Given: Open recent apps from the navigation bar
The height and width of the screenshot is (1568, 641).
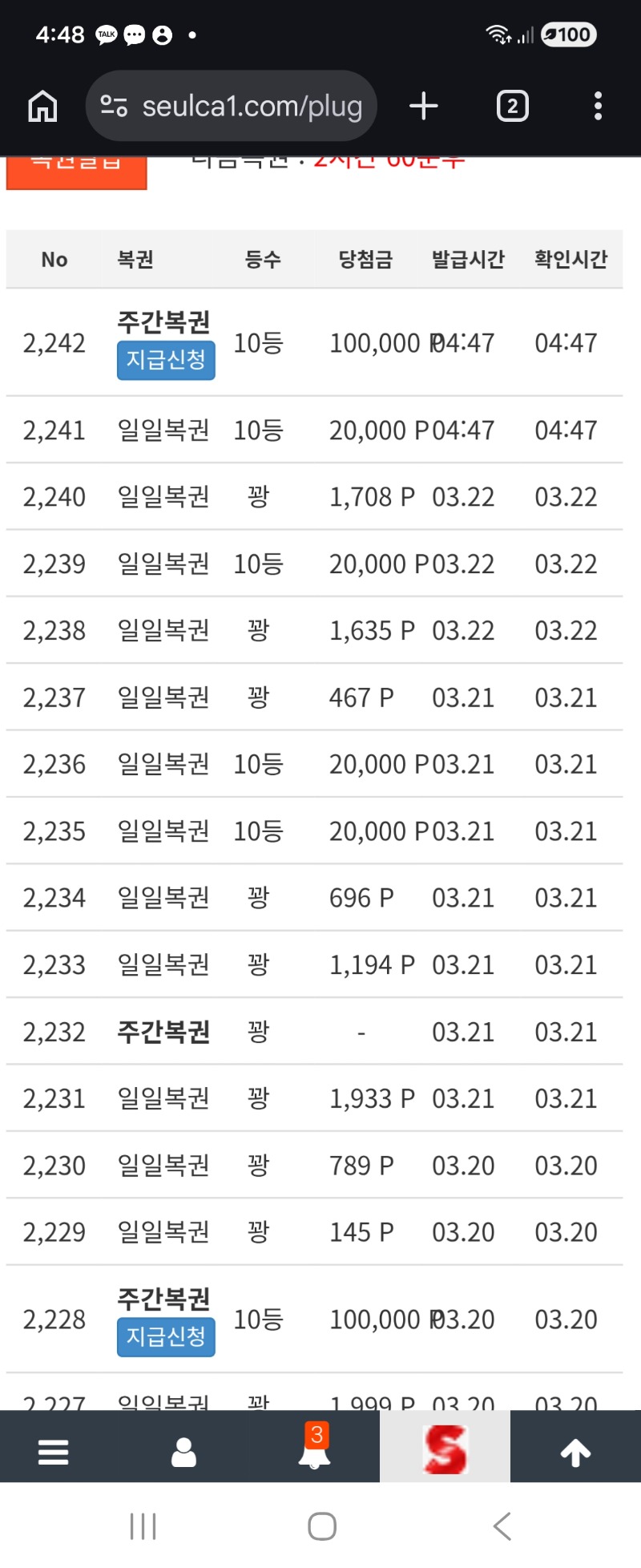Looking at the screenshot, I should click(x=143, y=1526).
